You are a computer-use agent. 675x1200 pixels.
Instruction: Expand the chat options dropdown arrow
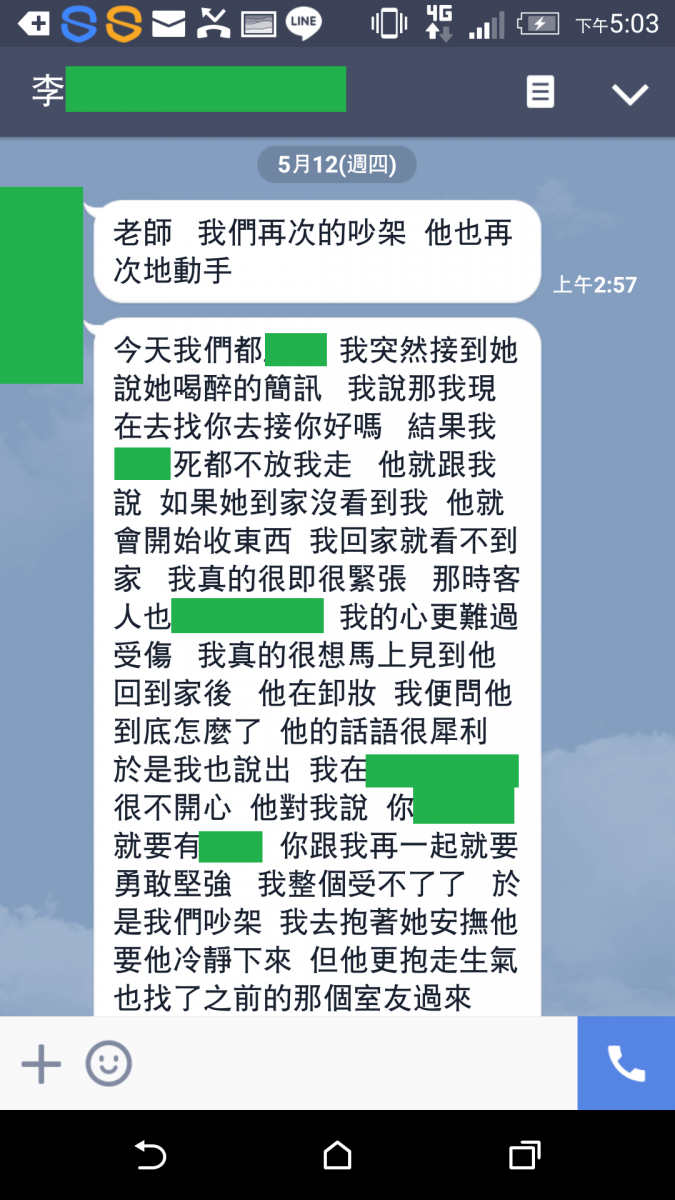click(x=630, y=94)
